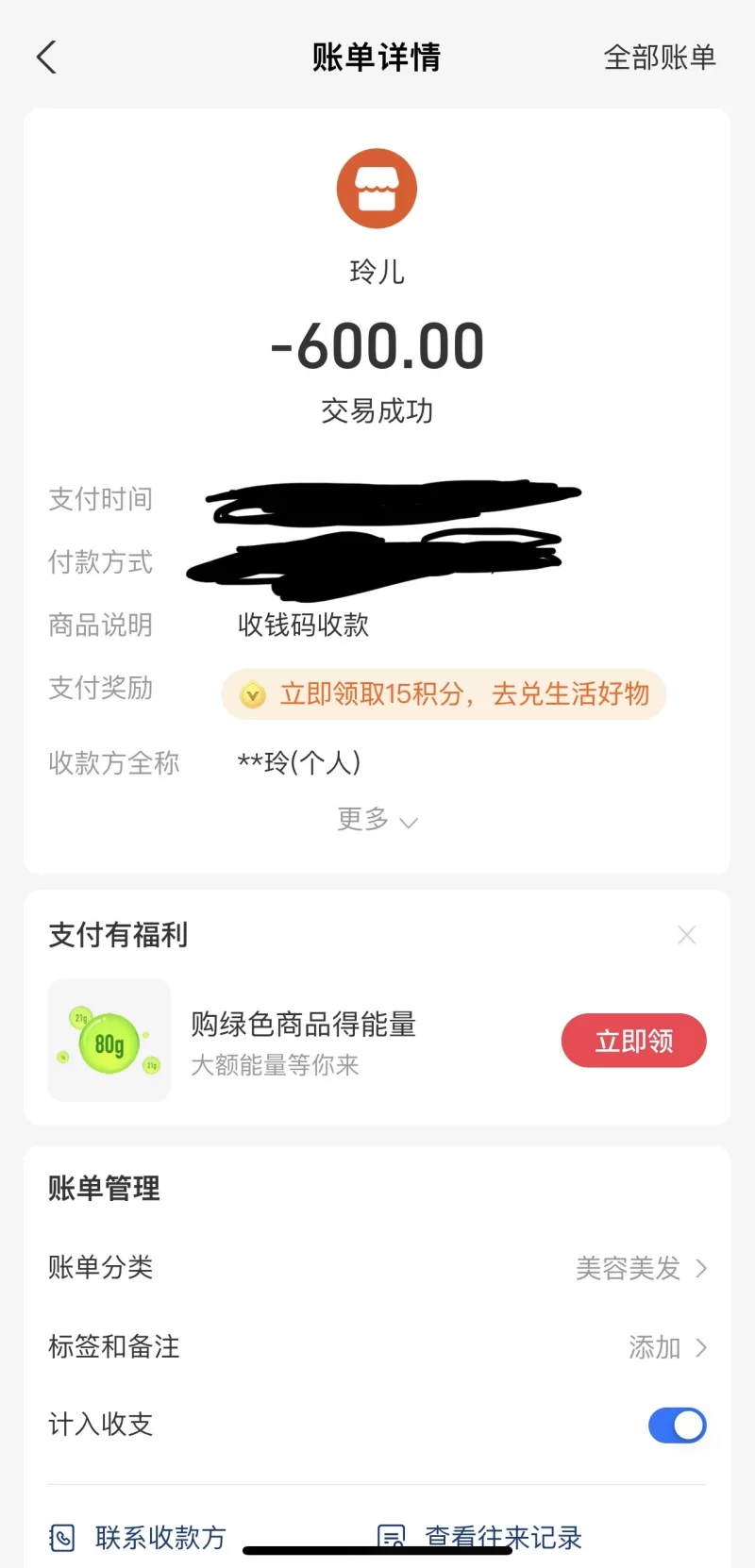Add a note via 标签和备注
Viewport: 755px width, 1568px height.
tap(666, 1347)
